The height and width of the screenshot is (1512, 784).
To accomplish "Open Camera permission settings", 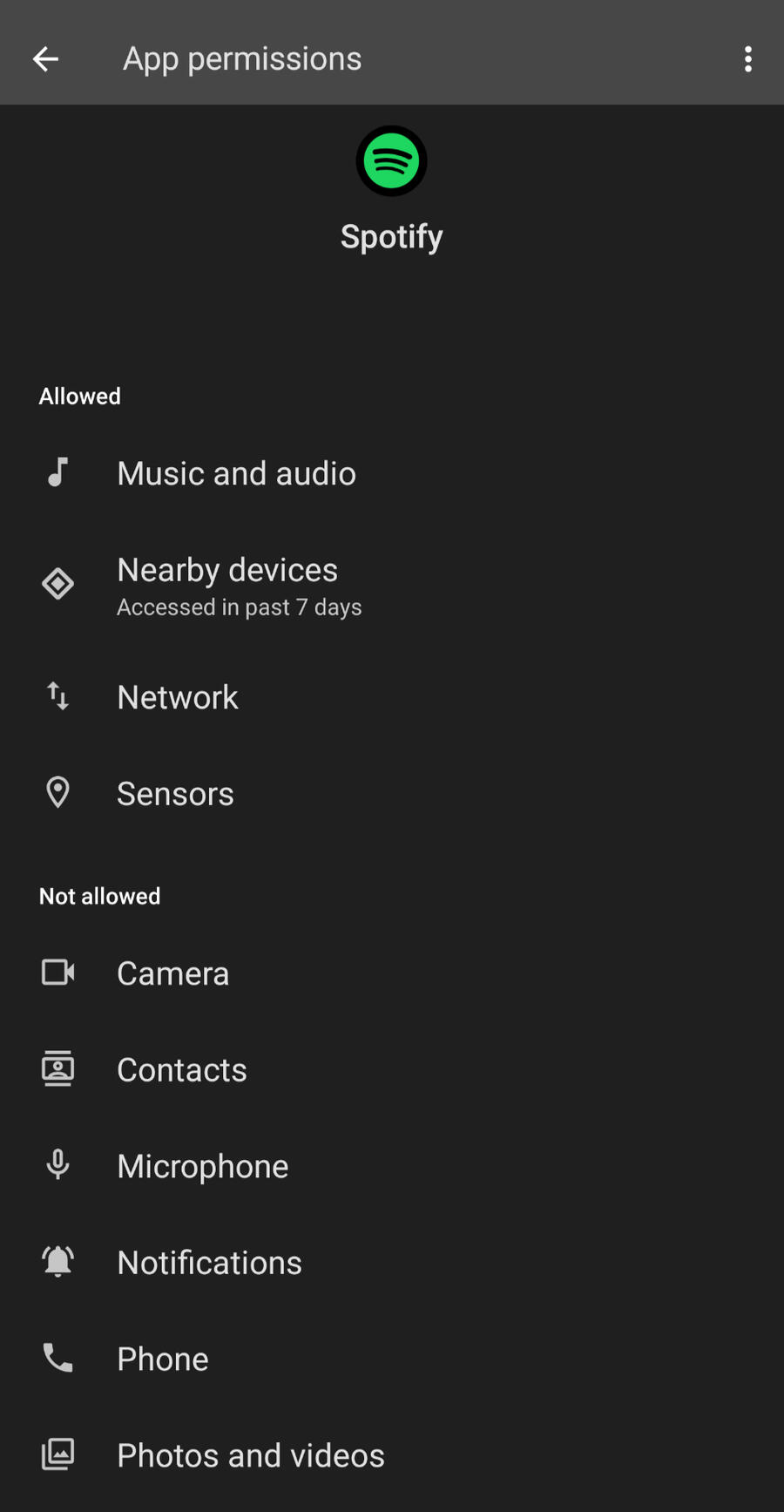I will (173, 973).
